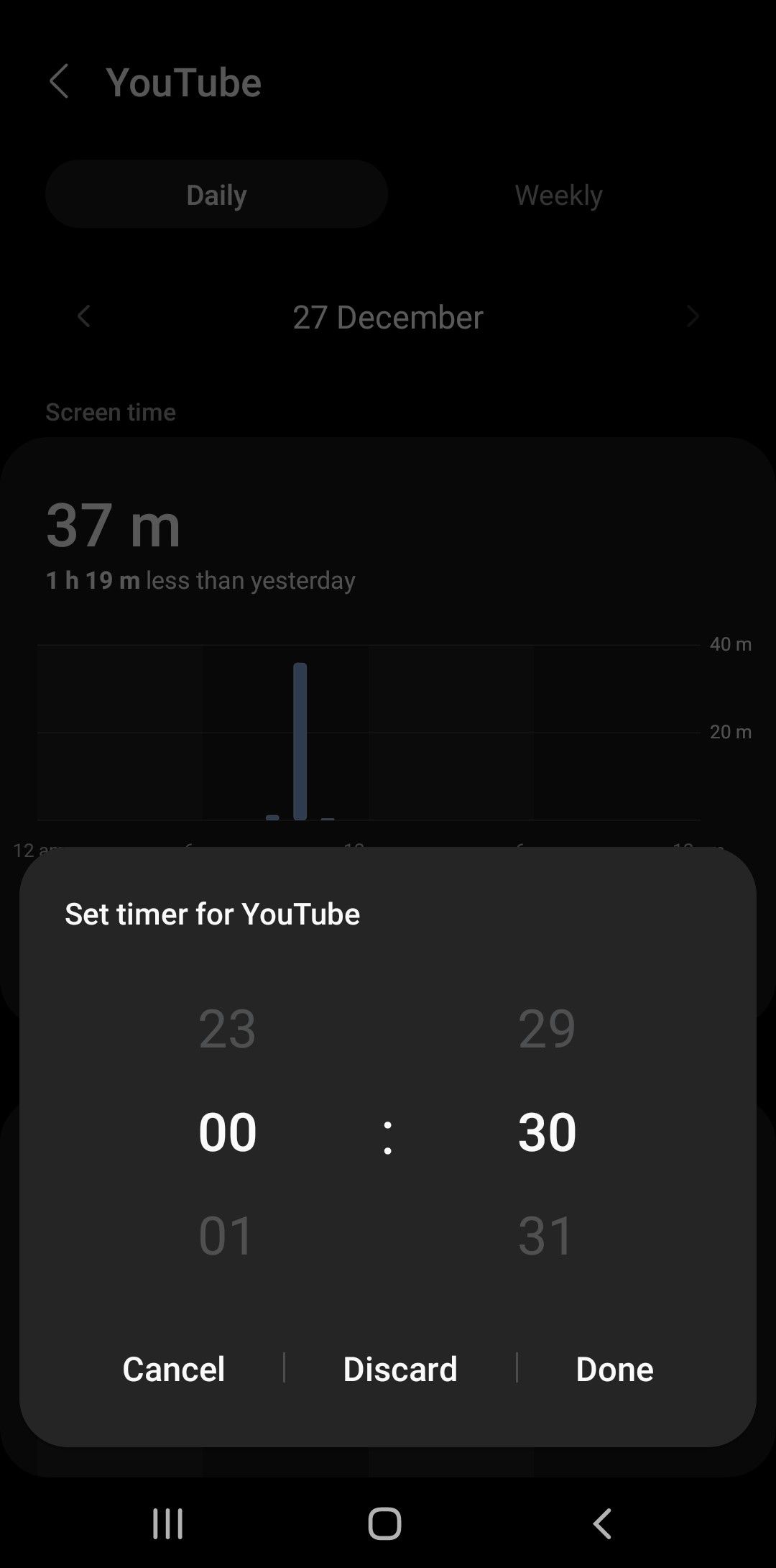Viewport: 776px width, 1568px height.
Task: Select 31 in the minutes column
Action: [x=546, y=1235]
